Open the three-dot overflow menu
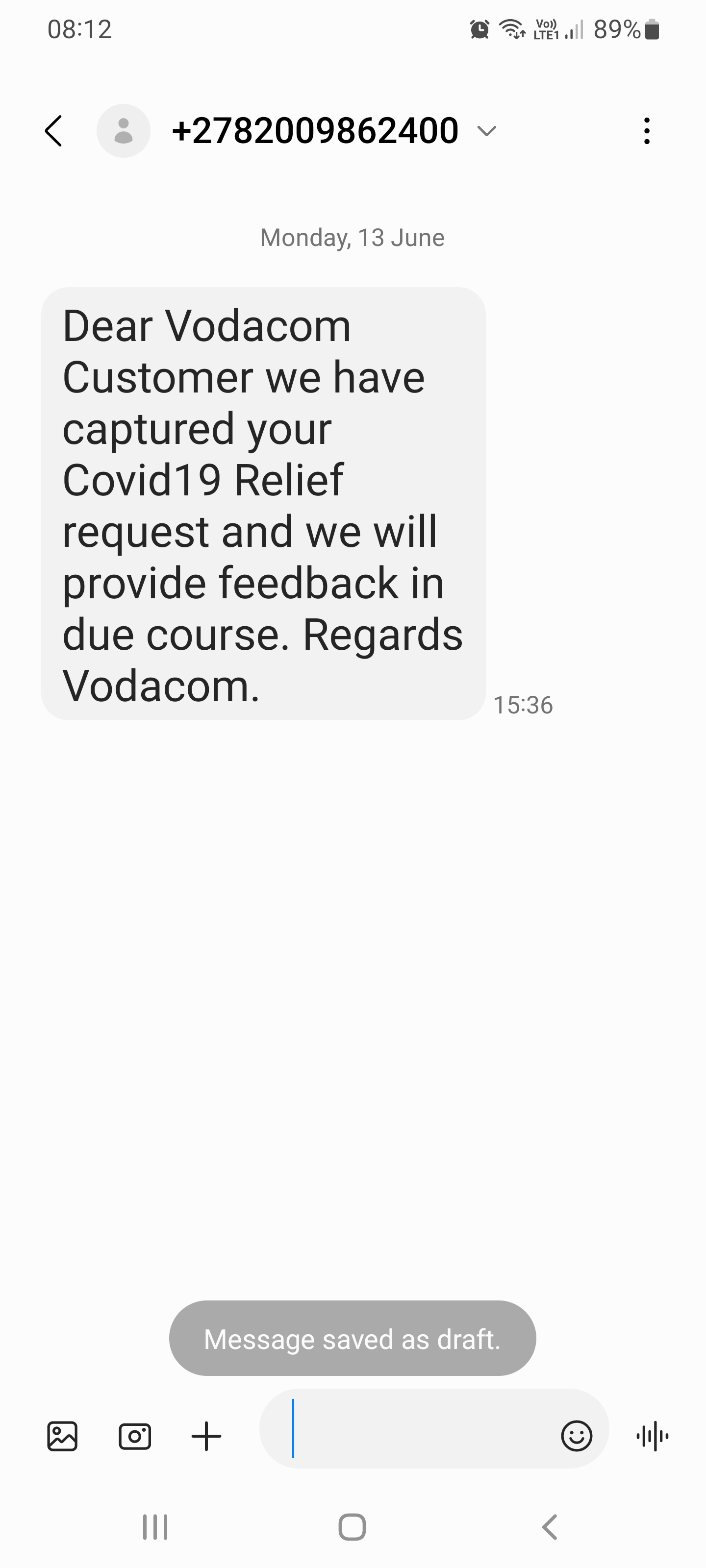 click(x=646, y=131)
